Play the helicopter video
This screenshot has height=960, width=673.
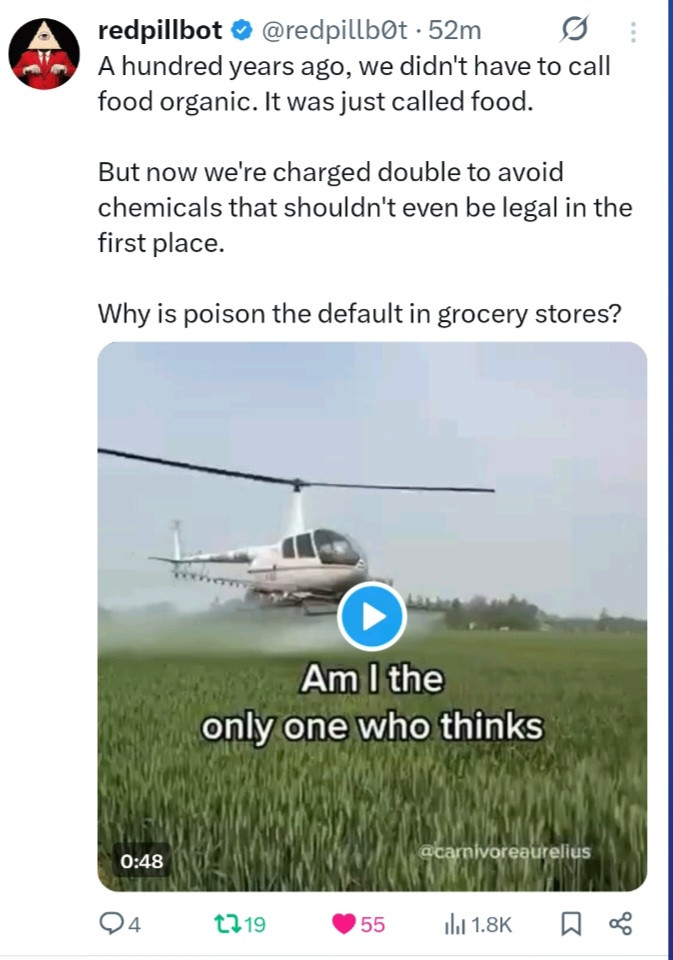[372, 615]
